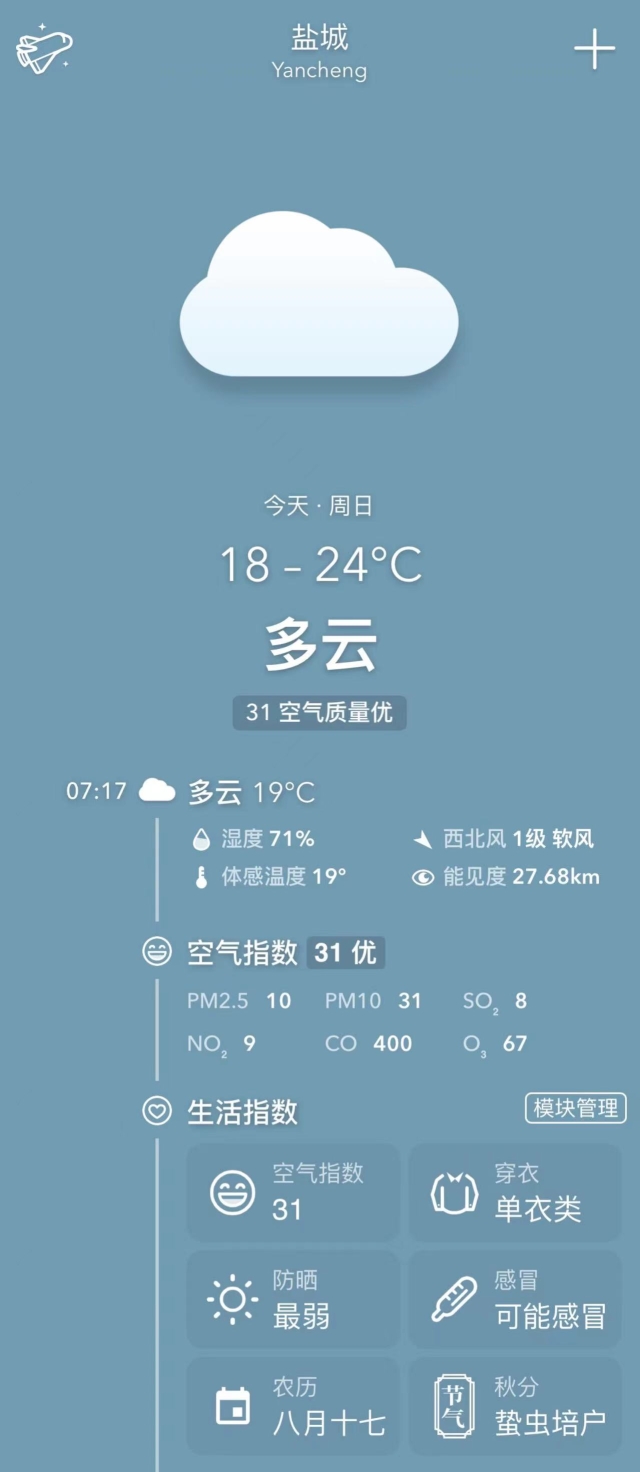Open the space shuttle icon
640x1472 pixels.
(x=44, y=48)
